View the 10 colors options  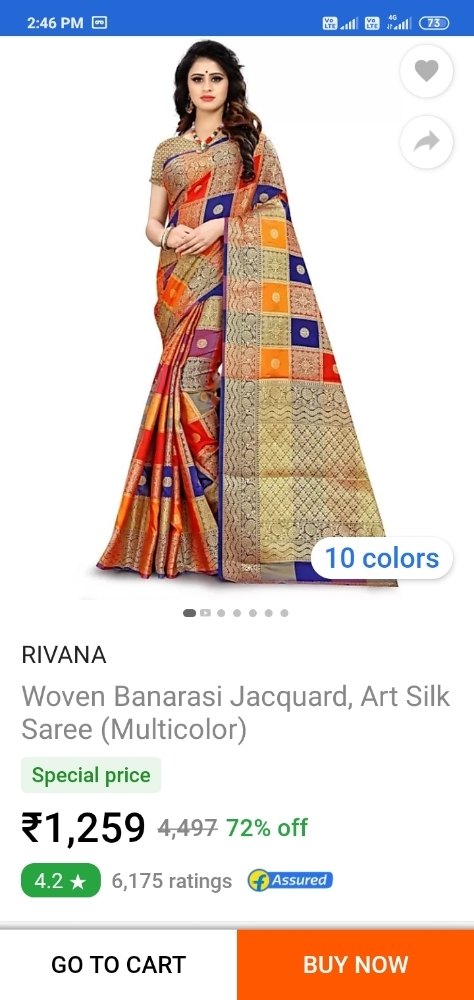coord(382,558)
